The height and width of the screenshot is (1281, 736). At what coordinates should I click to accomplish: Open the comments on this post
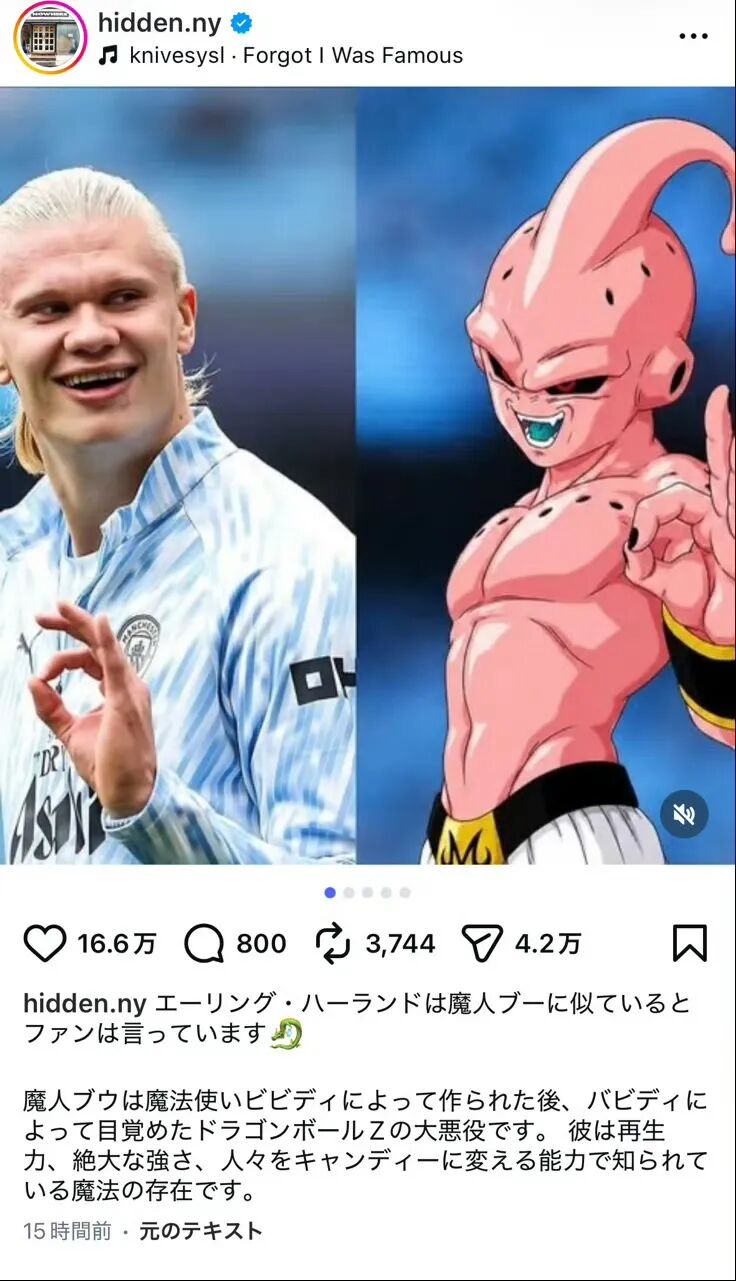205,944
